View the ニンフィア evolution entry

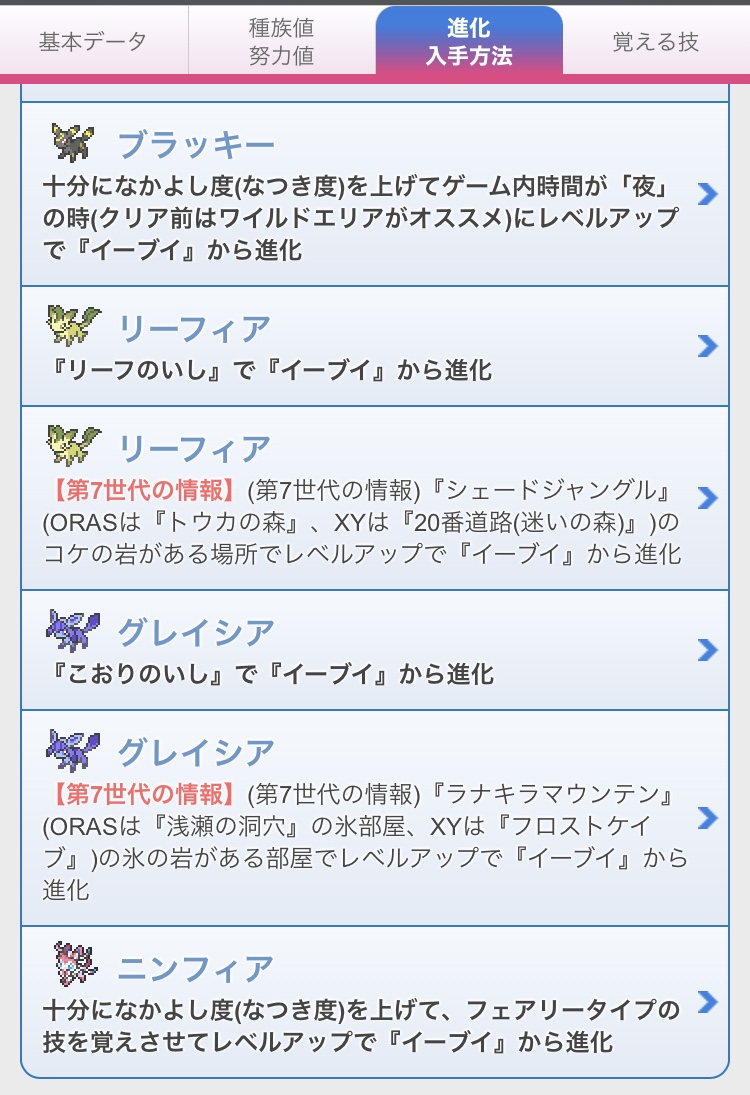click(375, 1002)
